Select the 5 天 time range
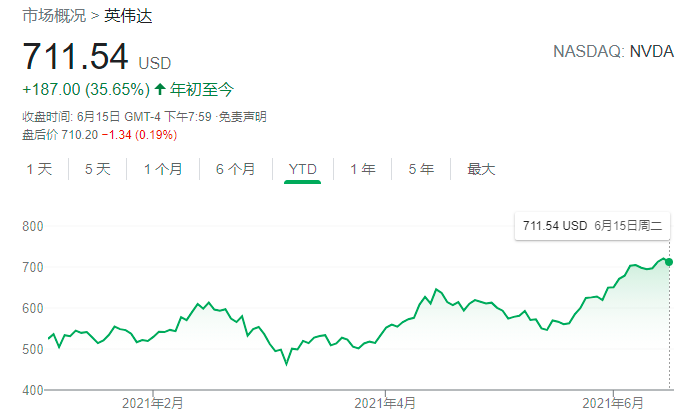 click(x=98, y=169)
